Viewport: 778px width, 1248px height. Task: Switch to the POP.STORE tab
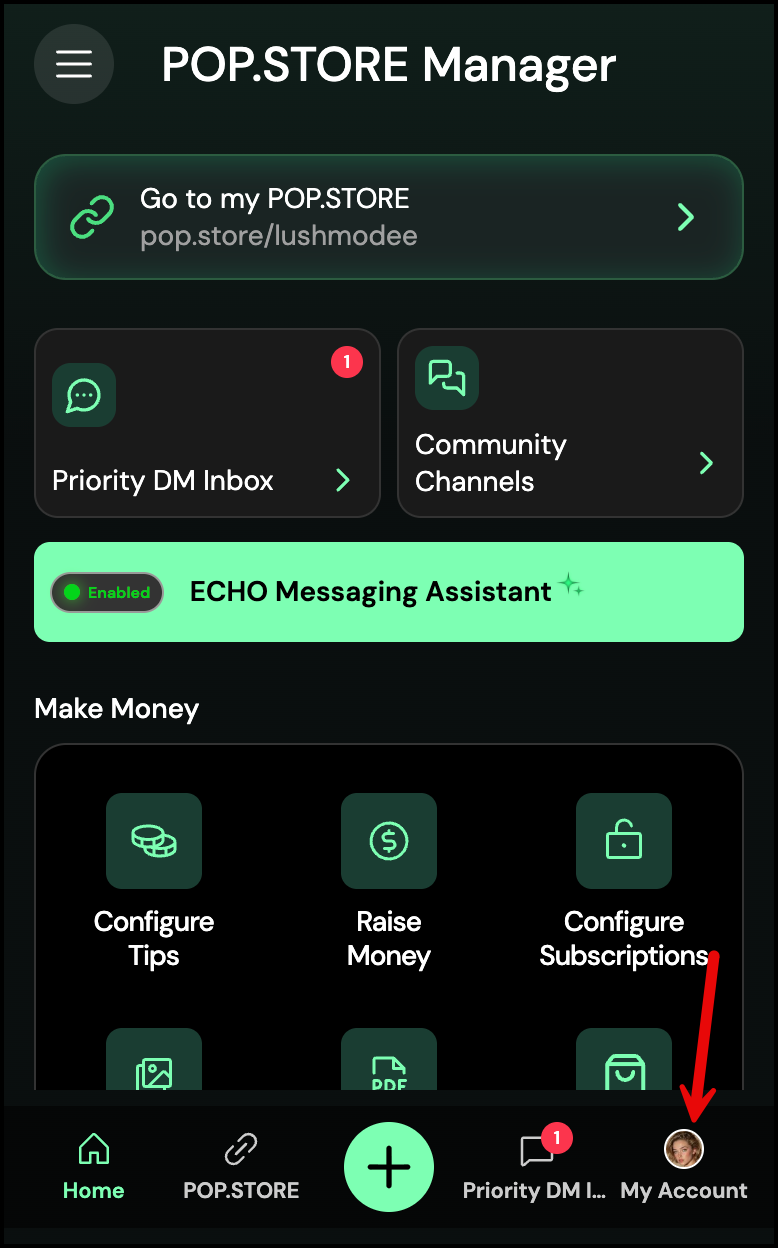241,1166
